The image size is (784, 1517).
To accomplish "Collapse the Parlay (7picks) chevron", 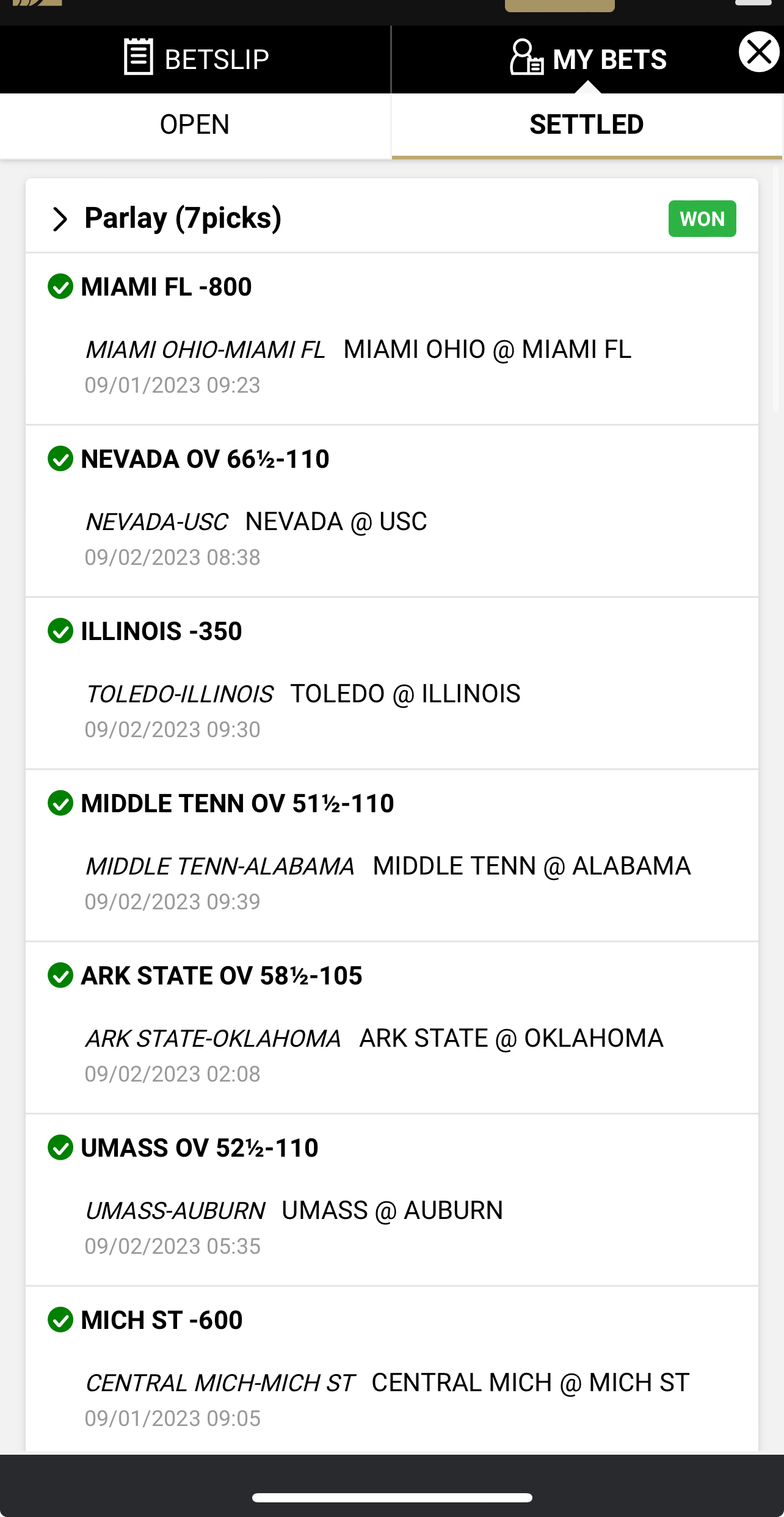I will tap(60, 219).
